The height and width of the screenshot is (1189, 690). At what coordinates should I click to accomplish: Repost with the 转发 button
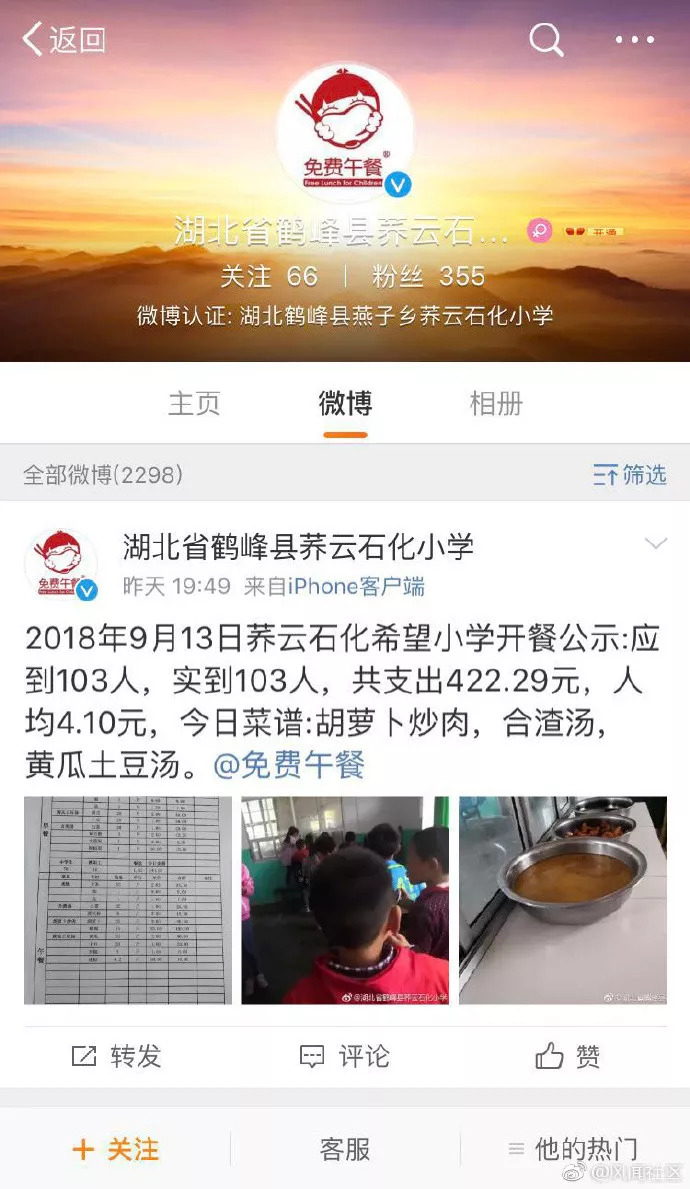coord(116,1056)
